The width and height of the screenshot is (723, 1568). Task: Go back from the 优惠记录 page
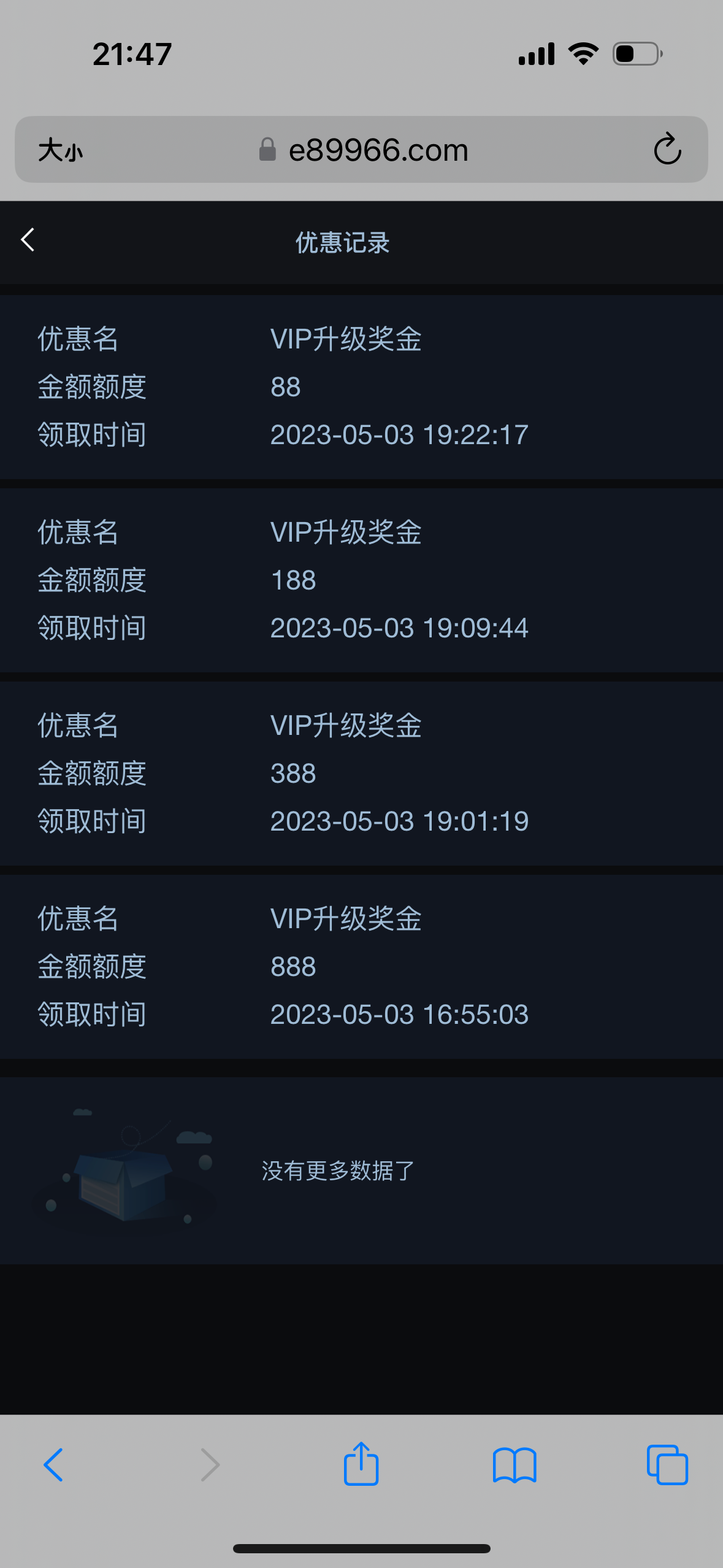[x=28, y=240]
